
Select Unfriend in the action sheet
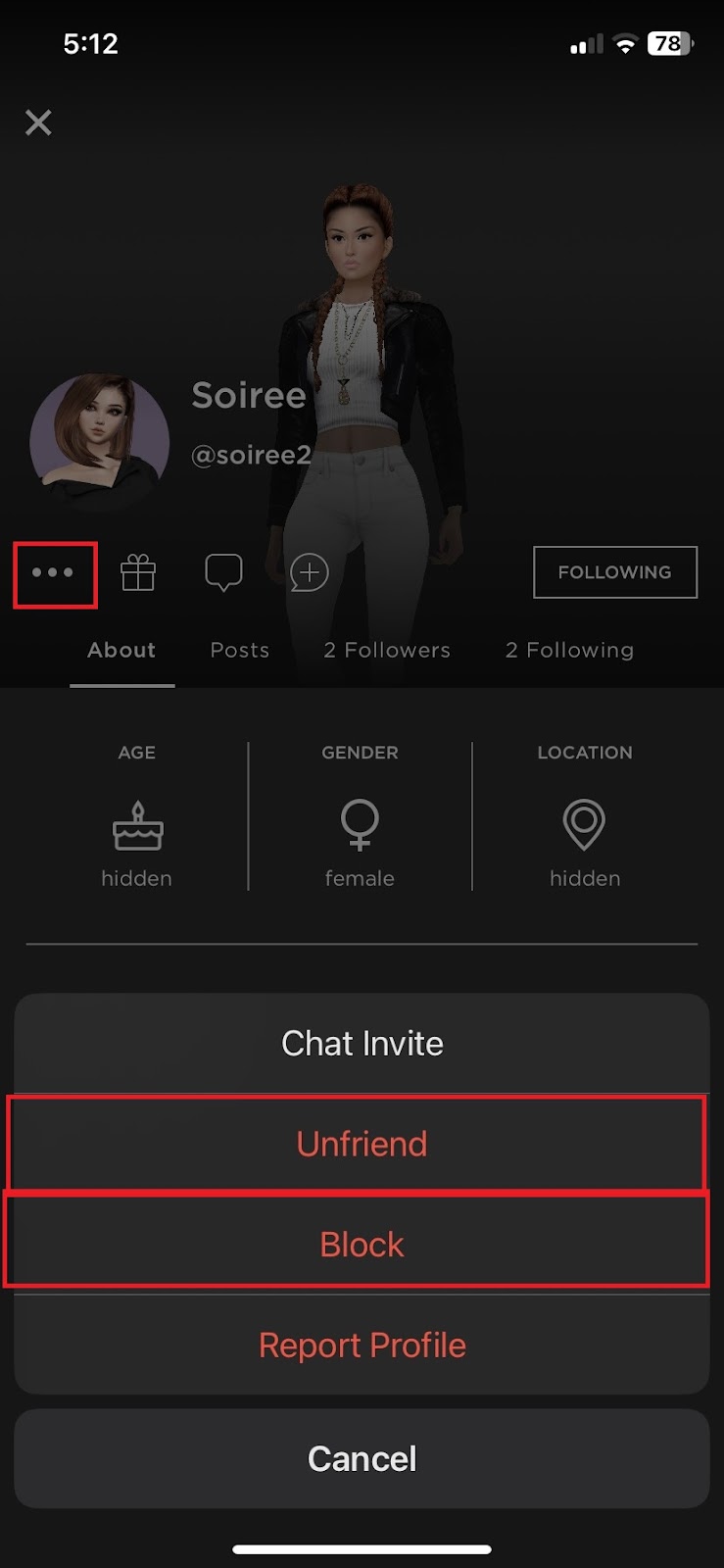(362, 1144)
